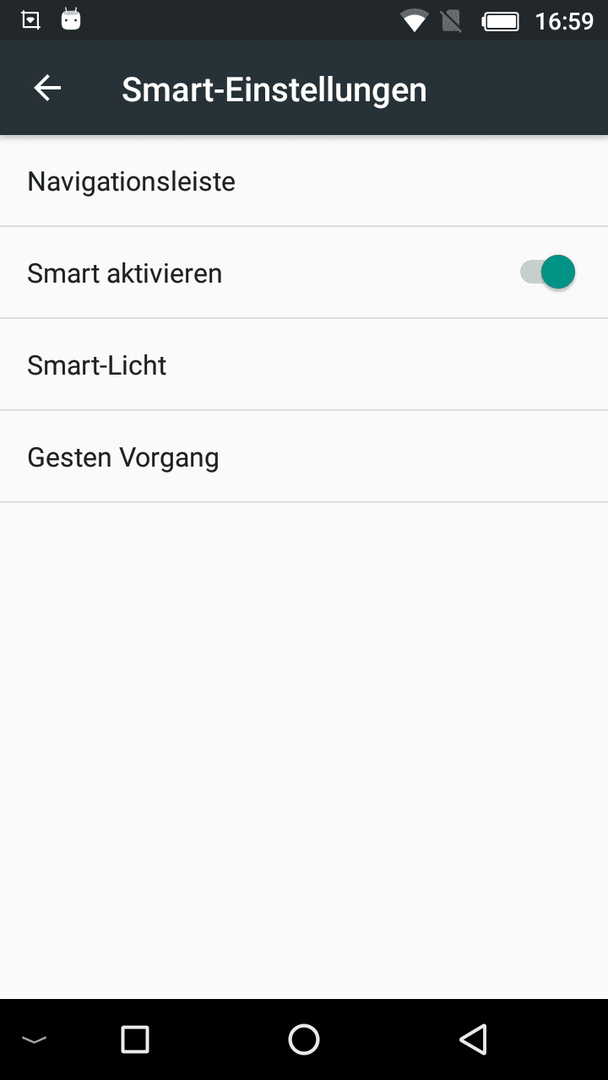
Task: Open recent apps from navigation bar
Action: pyautogui.click(x=135, y=1039)
